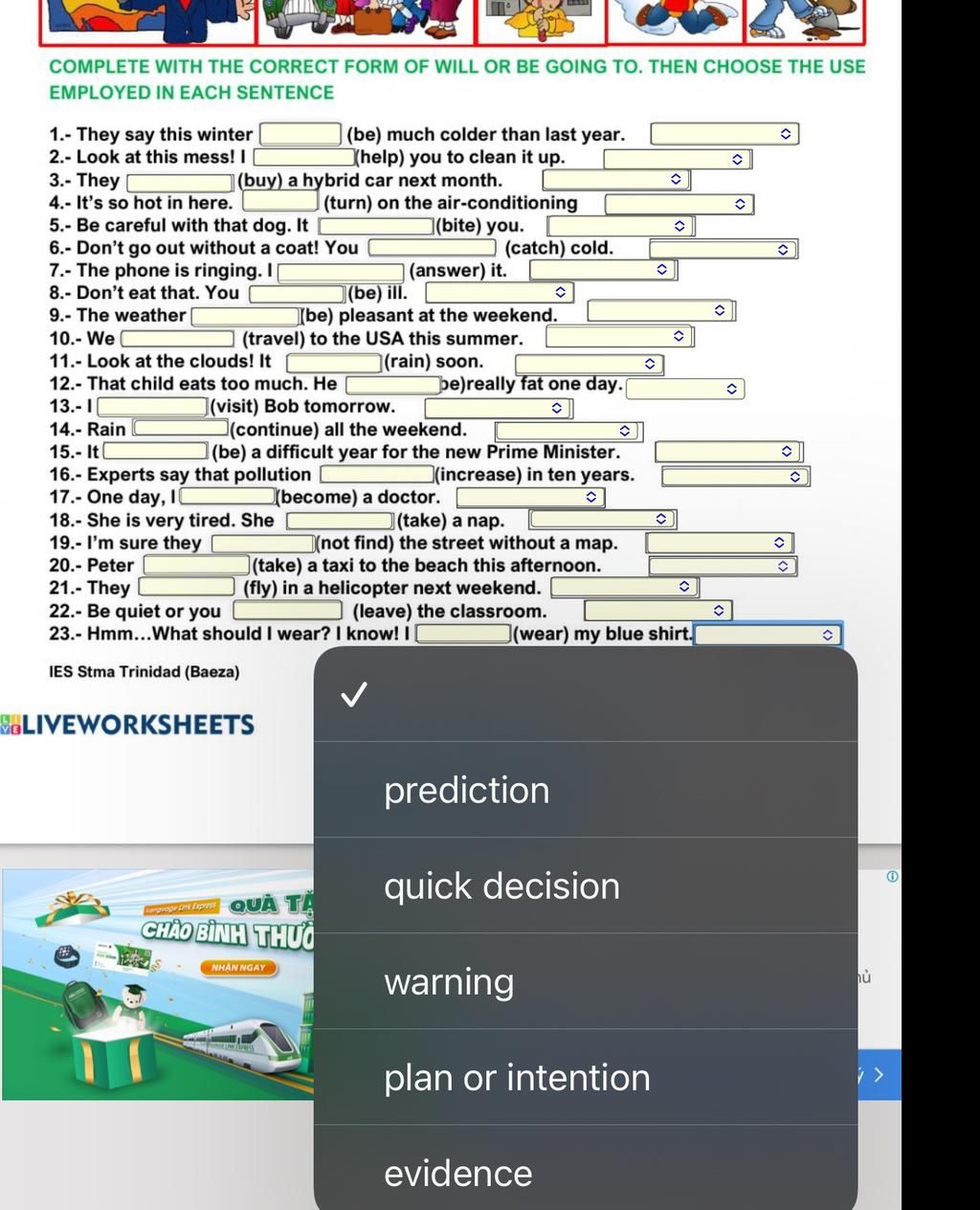Tap the blue arrow button beside the ad
980x1210 pixels.
click(879, 1074)
